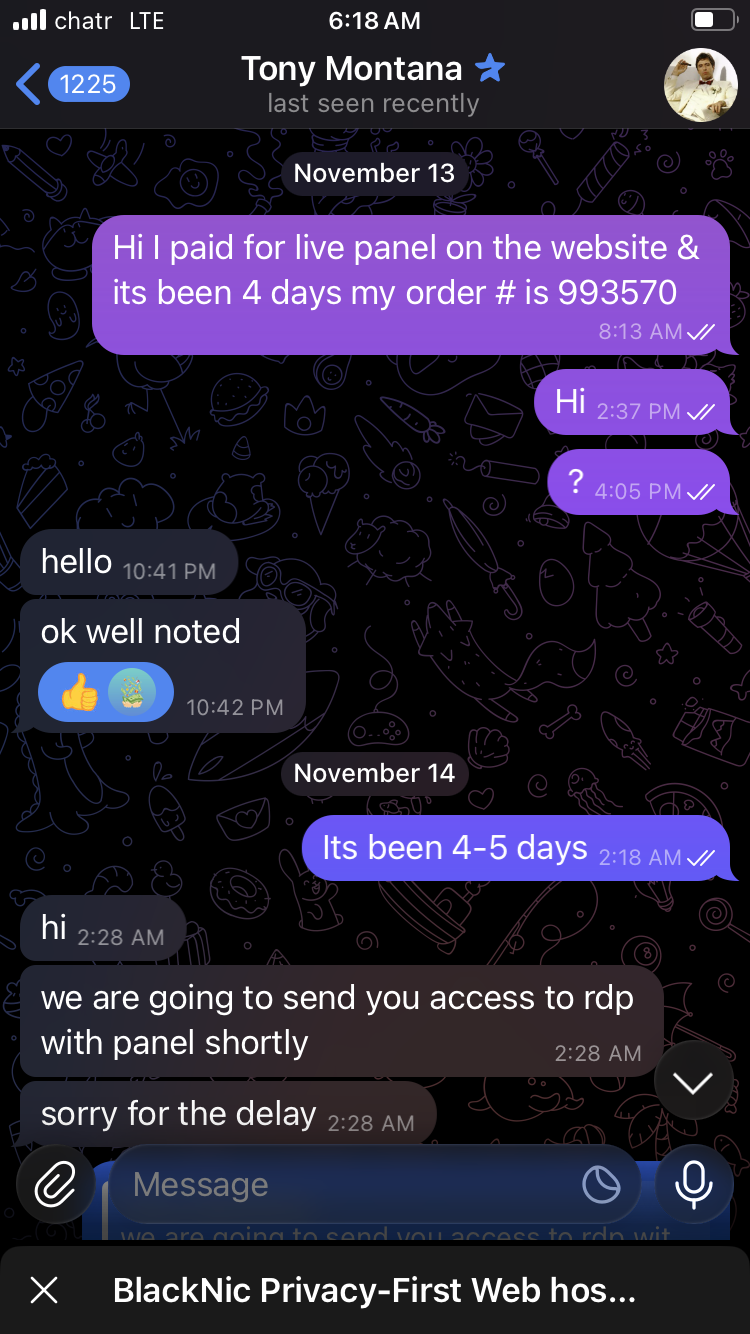Open the sticker panel in the message field

(601, 1185)
